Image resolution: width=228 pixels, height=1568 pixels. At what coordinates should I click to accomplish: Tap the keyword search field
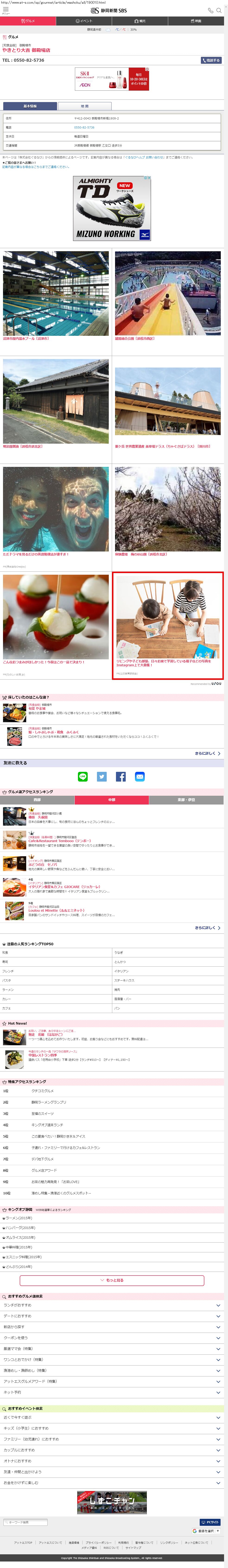25,1522
